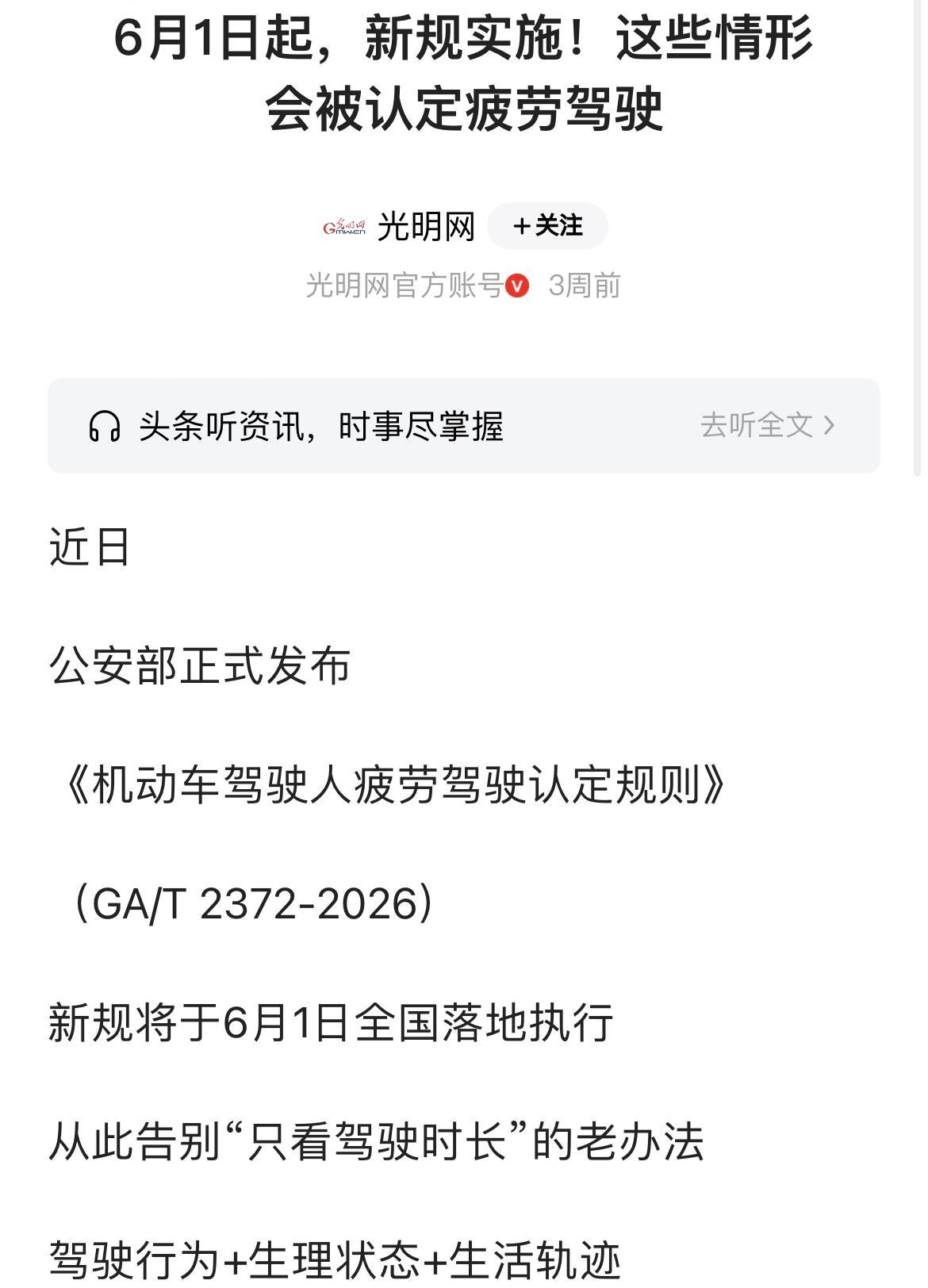Tap the plus sign inside the 关注 button
Viewport: 928px width, 1288px height.
click(x=523, y=226)
